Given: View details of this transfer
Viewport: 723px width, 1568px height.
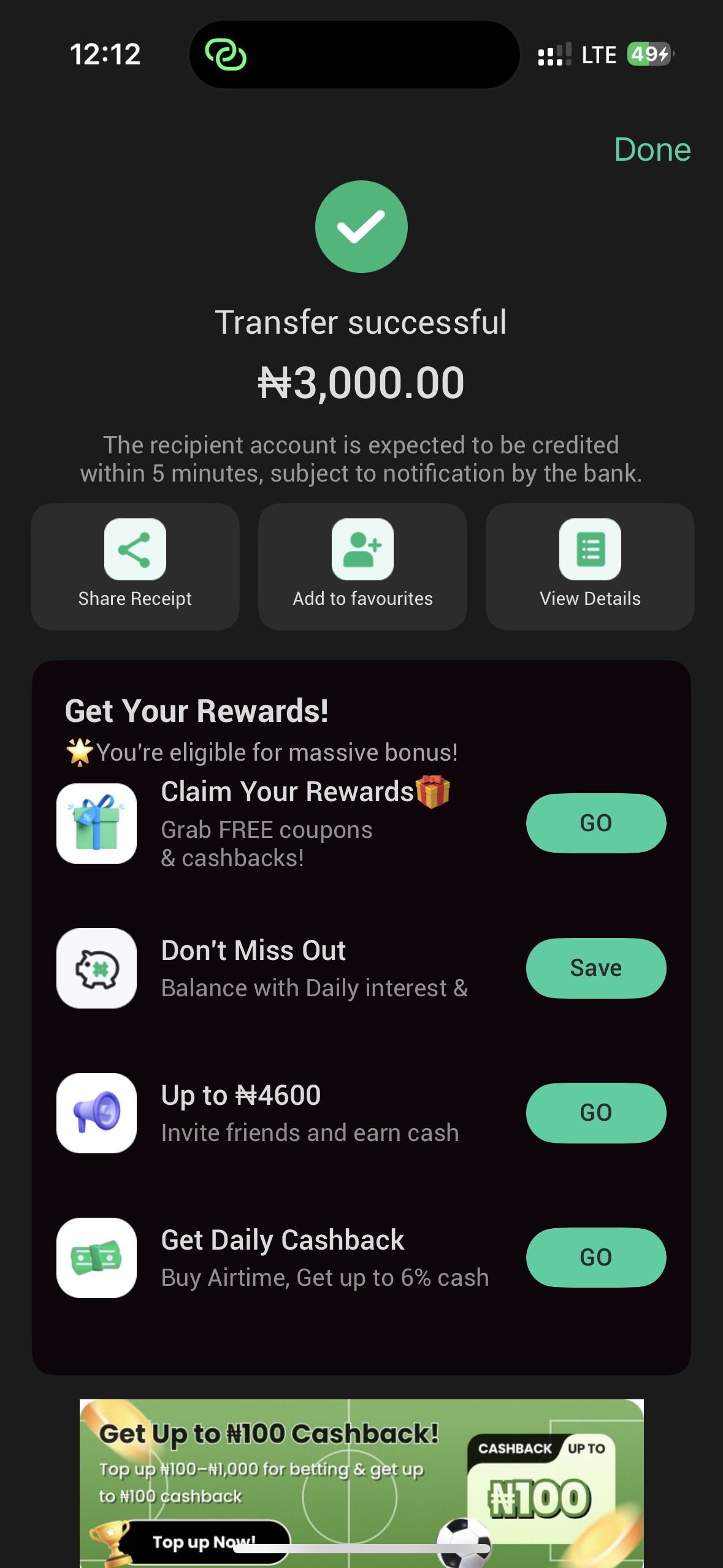Looking at the screenshot, I should pos(590,566).
